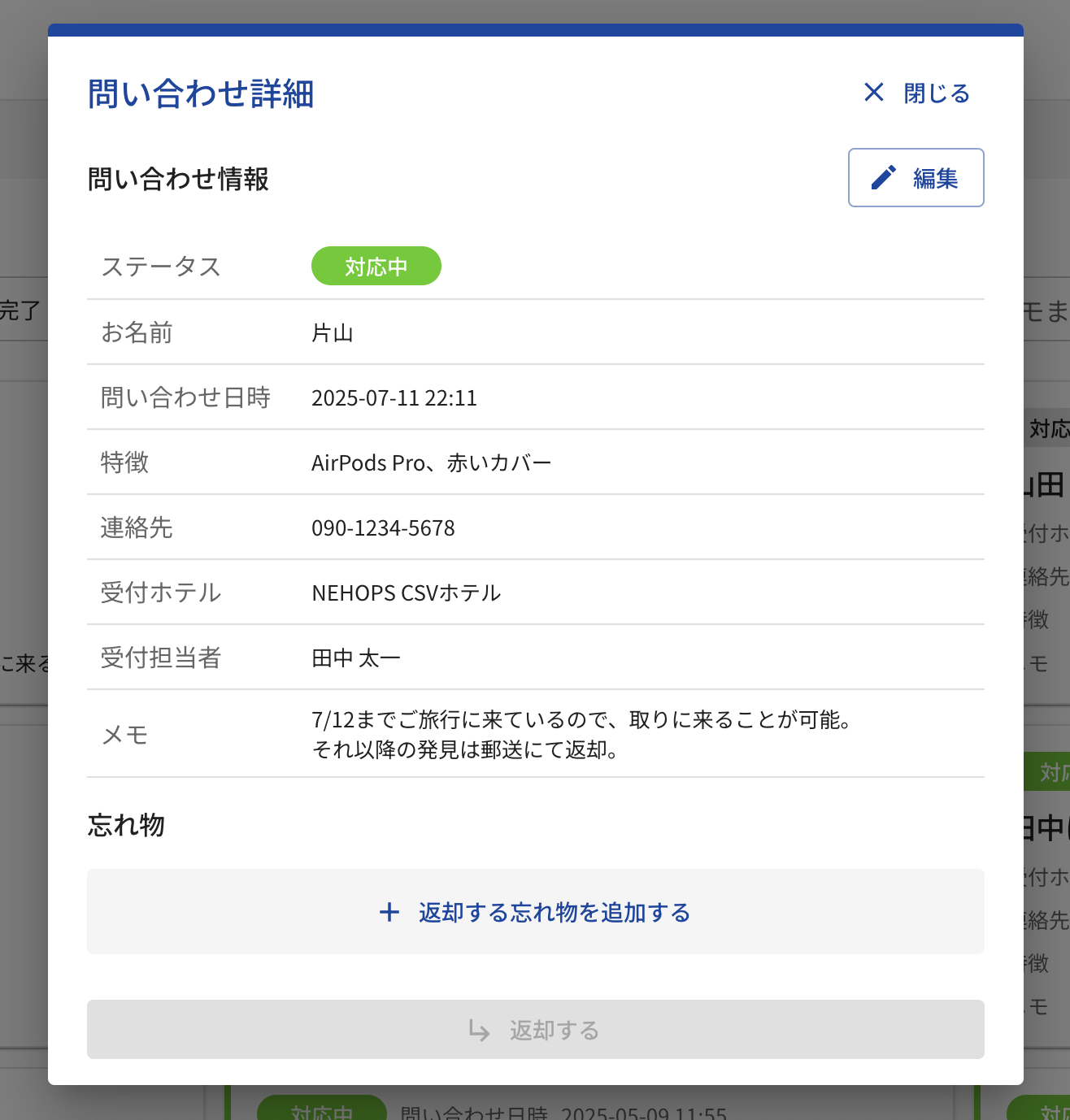Close the 問い合わせ詳細 dialog
Screen dimensions: 1070x1120
[917, 93]
